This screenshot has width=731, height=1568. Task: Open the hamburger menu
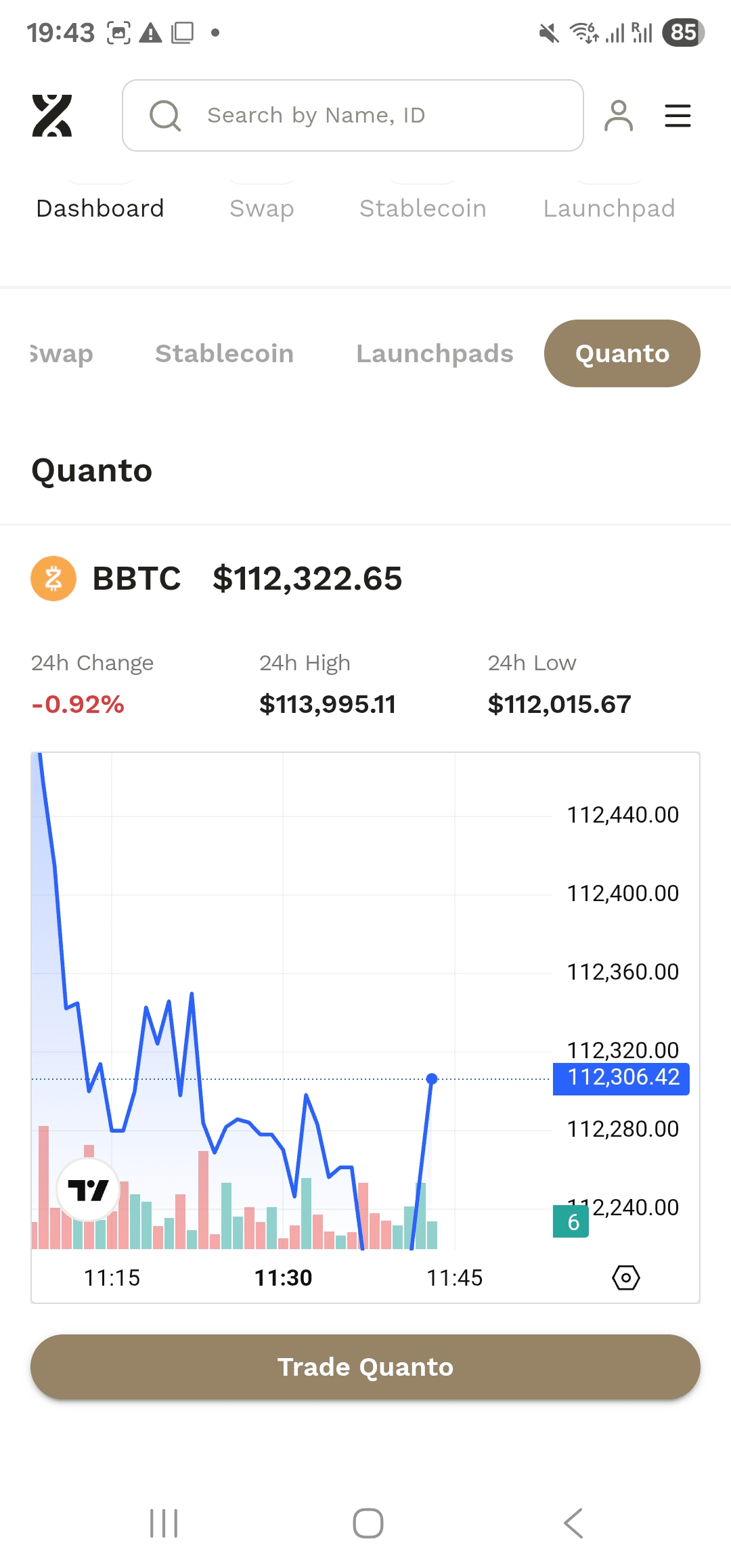tap(678, 116)
